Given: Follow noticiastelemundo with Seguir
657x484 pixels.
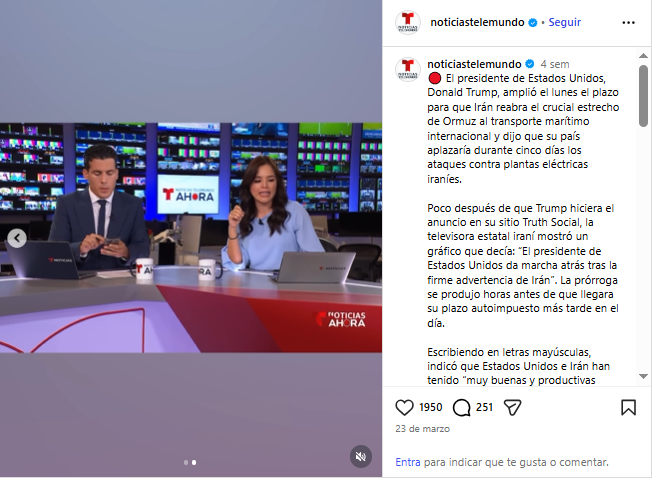Looking at the screenshot, I should tap(564, 22).
